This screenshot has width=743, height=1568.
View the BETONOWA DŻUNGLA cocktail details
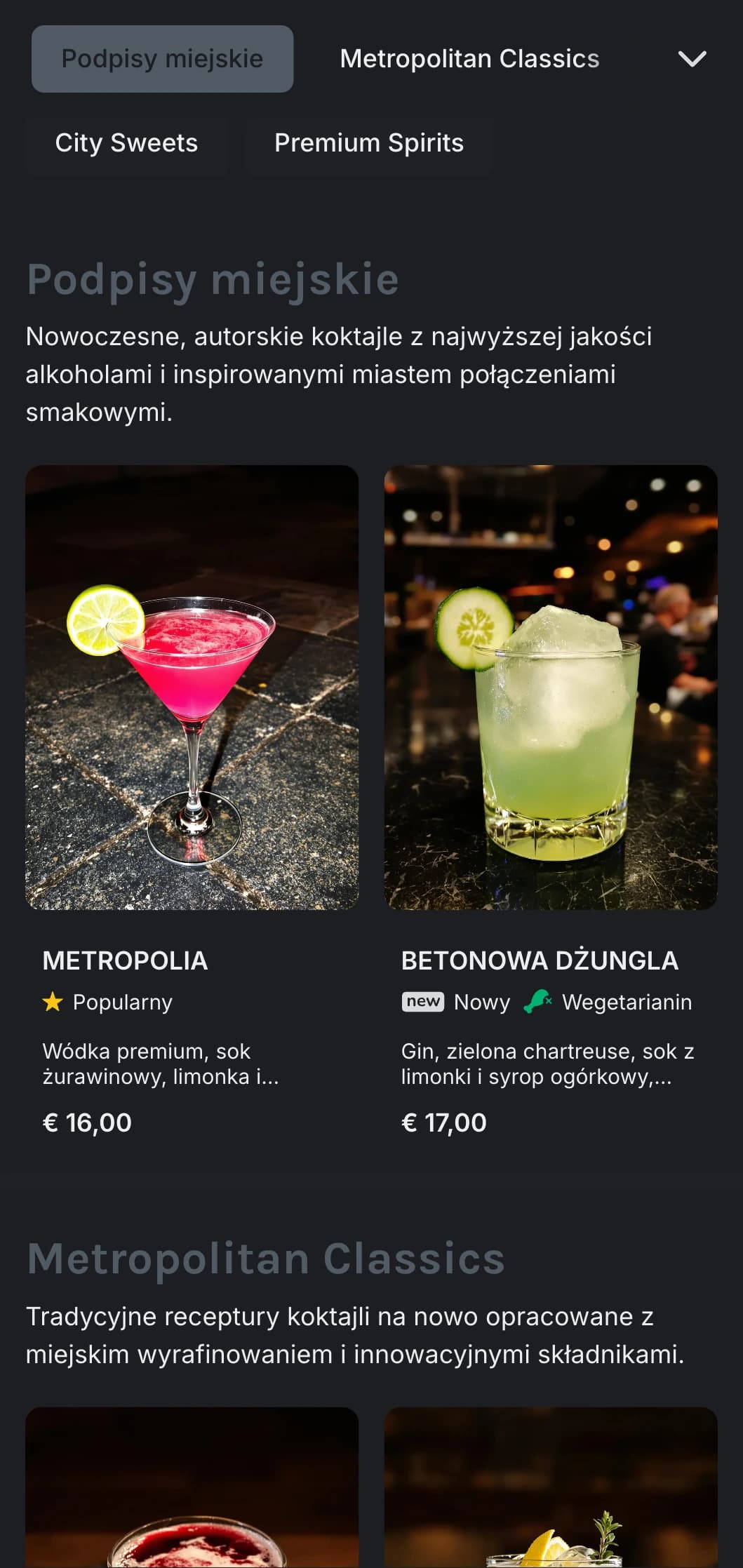550,800
